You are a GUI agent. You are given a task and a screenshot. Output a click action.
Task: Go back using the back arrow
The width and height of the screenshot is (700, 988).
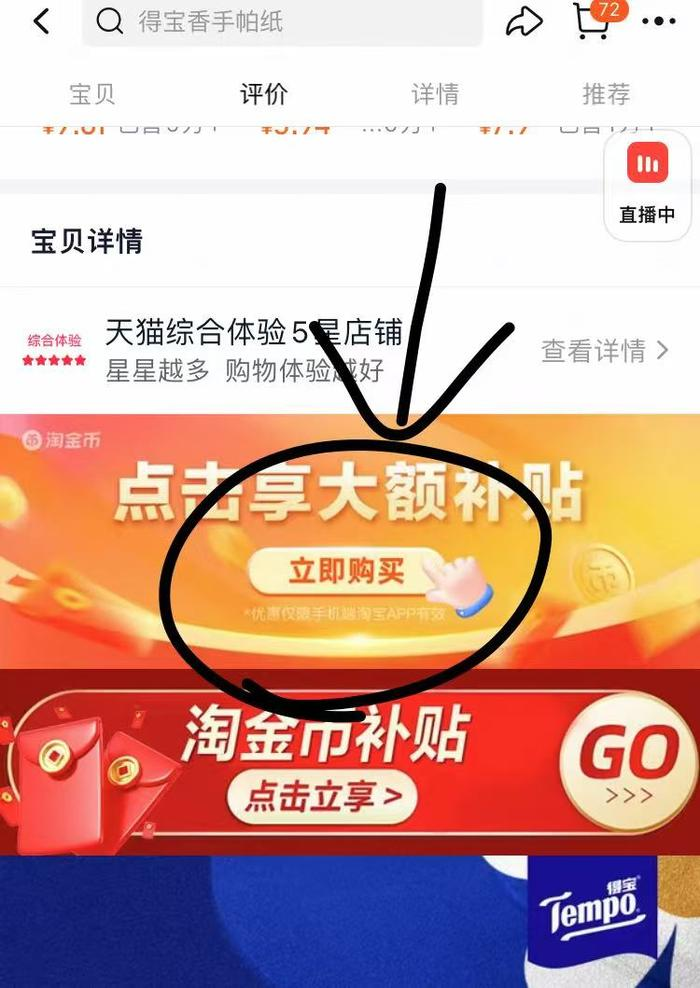coord(41,22)
